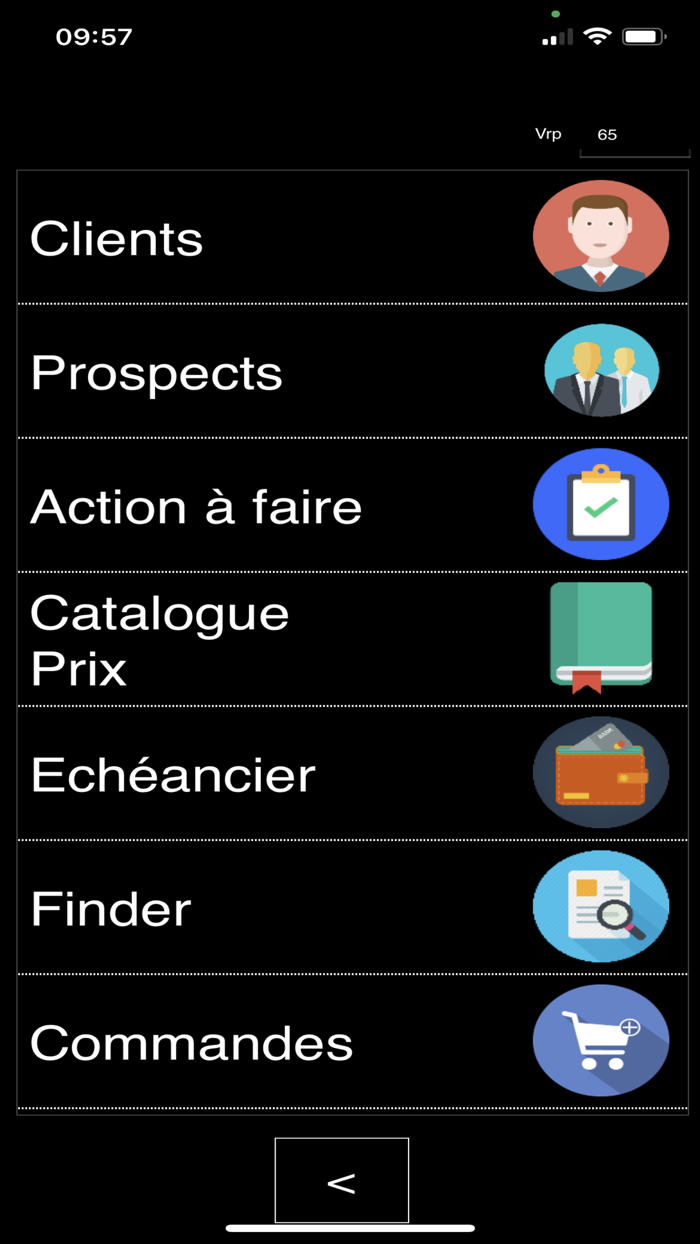Open the Commandes section

click(x=352, y=1041)
